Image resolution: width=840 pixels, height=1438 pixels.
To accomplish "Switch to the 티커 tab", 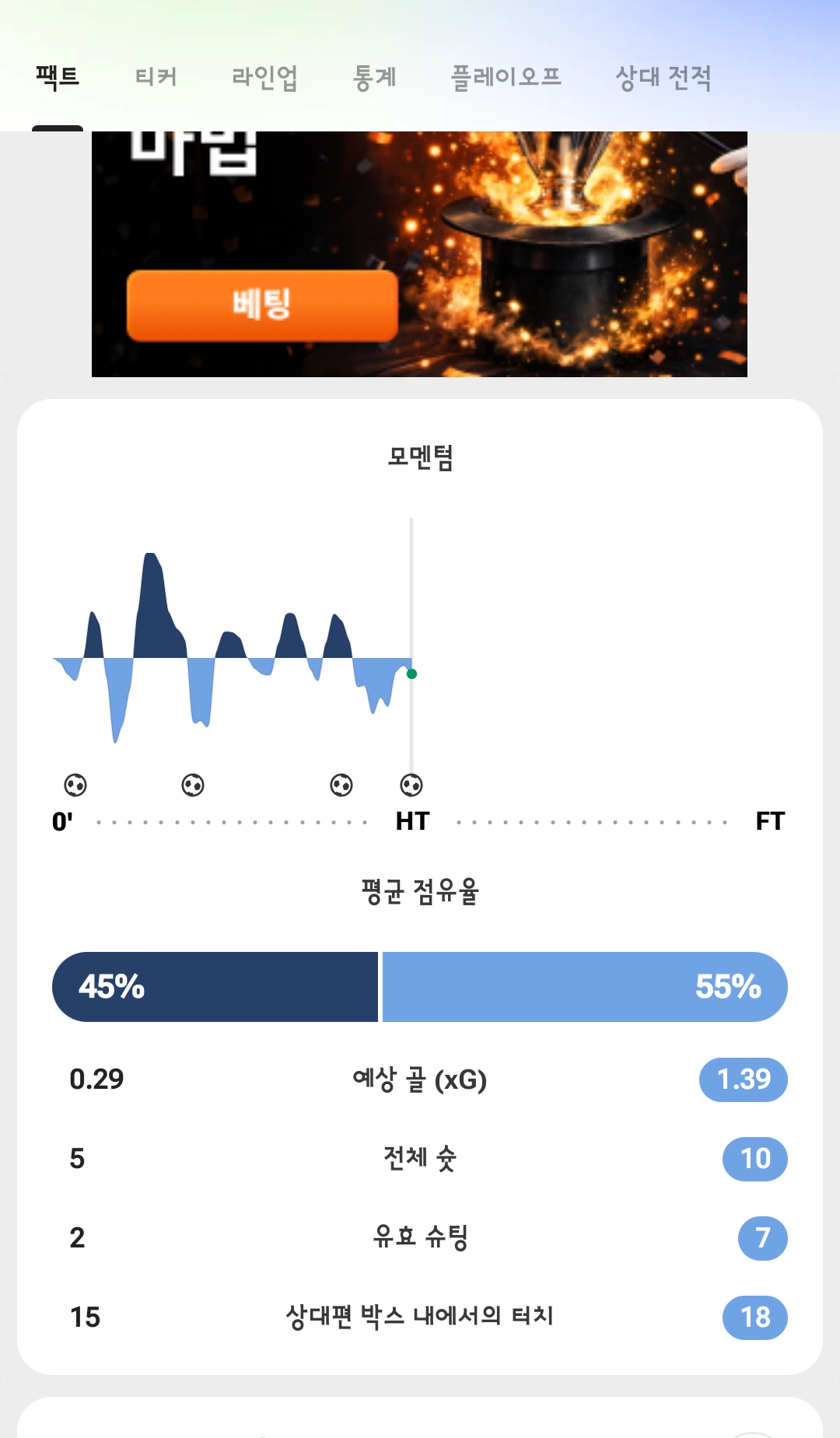I will [156, 77].
